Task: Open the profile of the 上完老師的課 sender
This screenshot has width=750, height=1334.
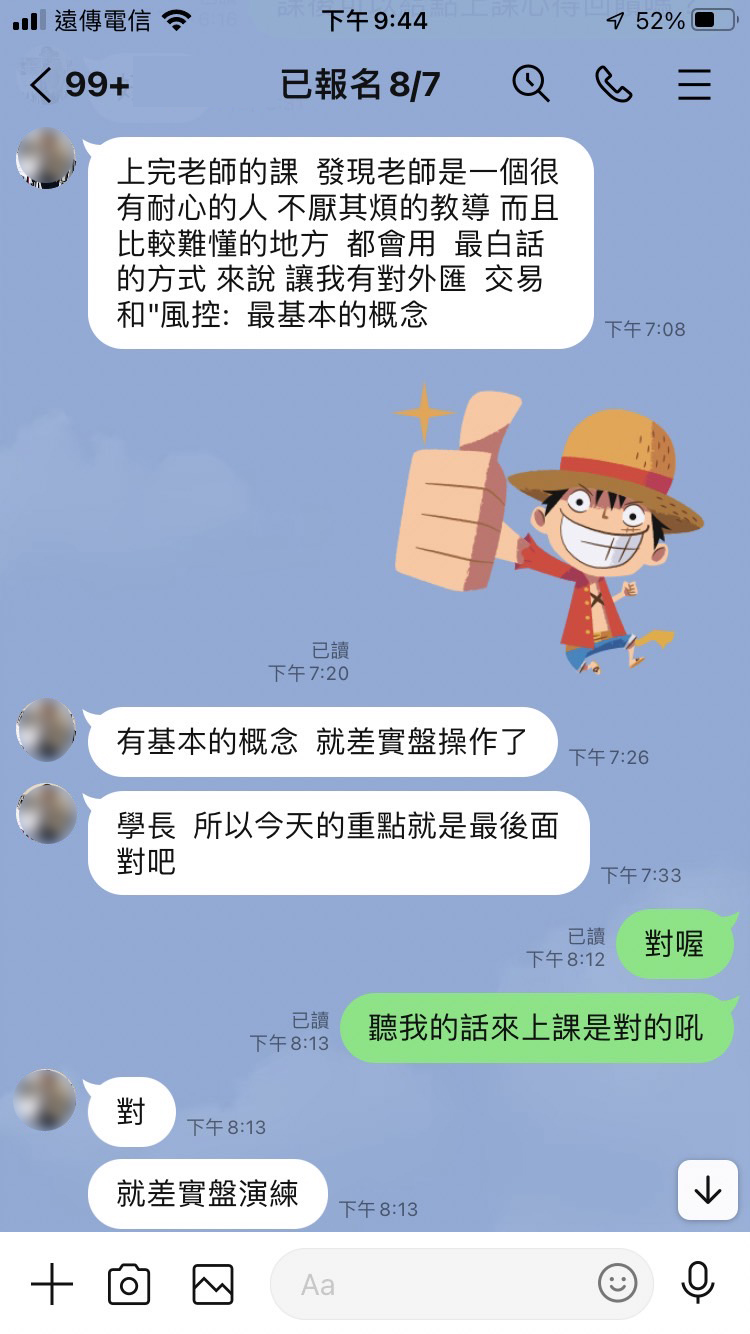Action: tap(46, 158)
